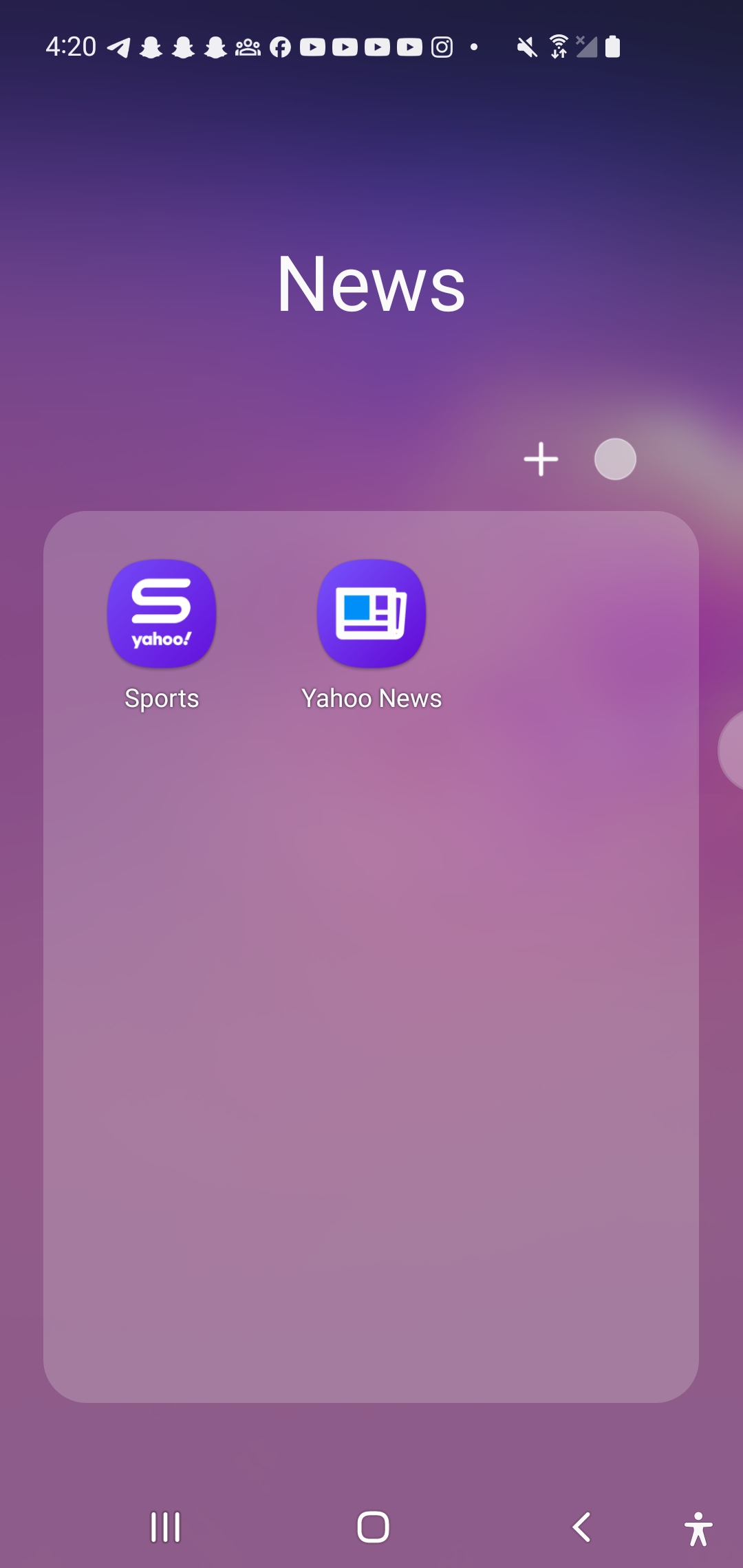Edit the News folder name

(x=371, y=283)
